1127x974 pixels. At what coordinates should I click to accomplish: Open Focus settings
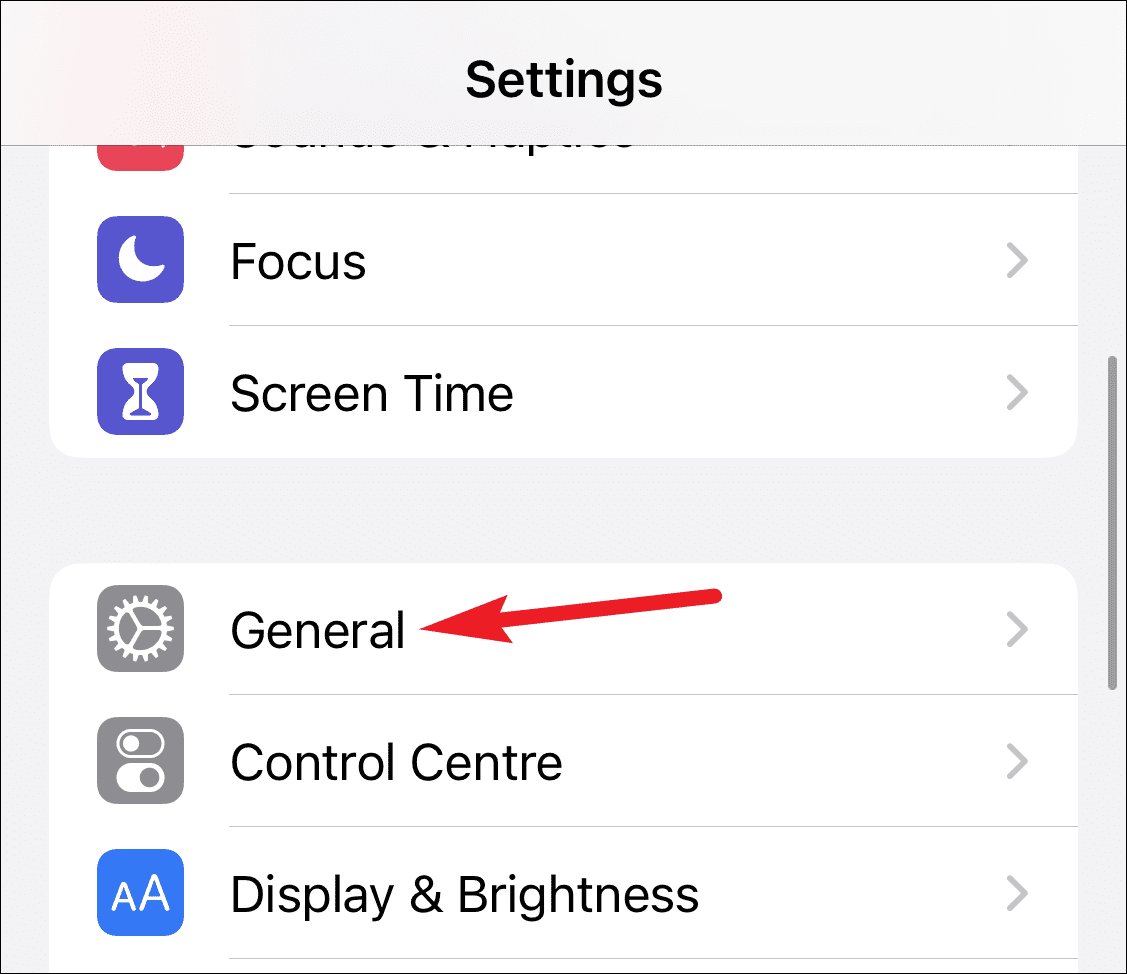pyautogui.click(x=298, y=261)
